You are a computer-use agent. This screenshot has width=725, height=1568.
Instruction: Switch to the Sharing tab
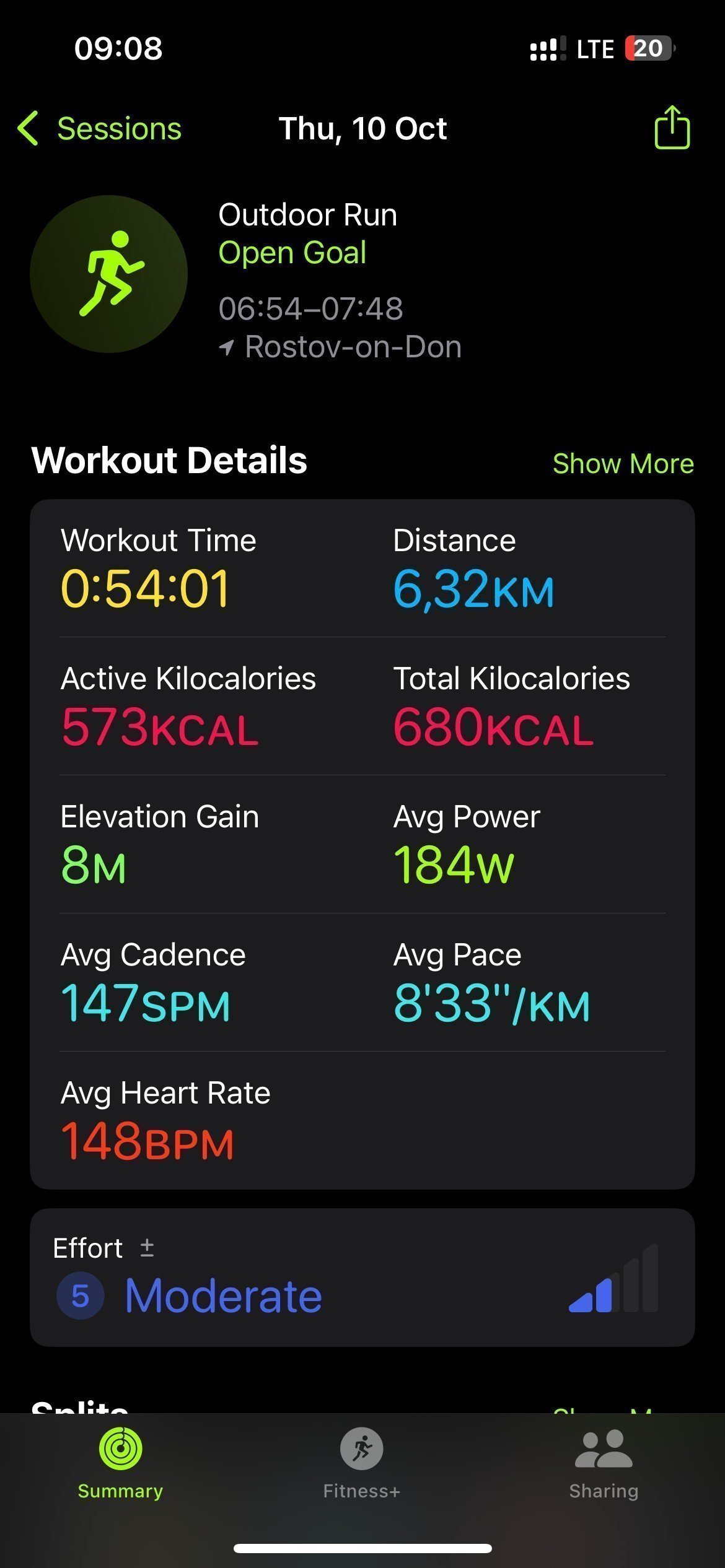pyautogui.click(x=604, y=1464)
